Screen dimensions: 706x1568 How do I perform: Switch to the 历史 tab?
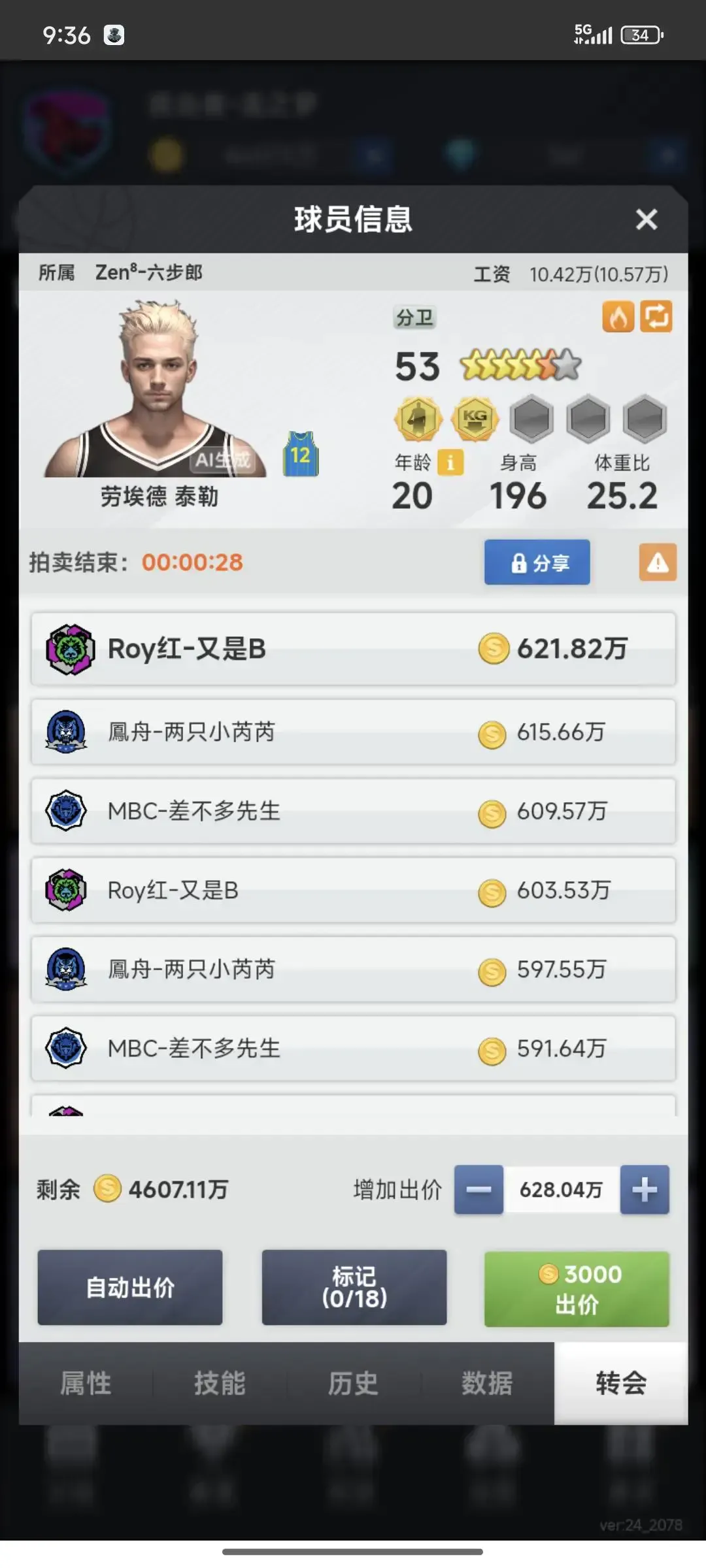pos(353,1383)
